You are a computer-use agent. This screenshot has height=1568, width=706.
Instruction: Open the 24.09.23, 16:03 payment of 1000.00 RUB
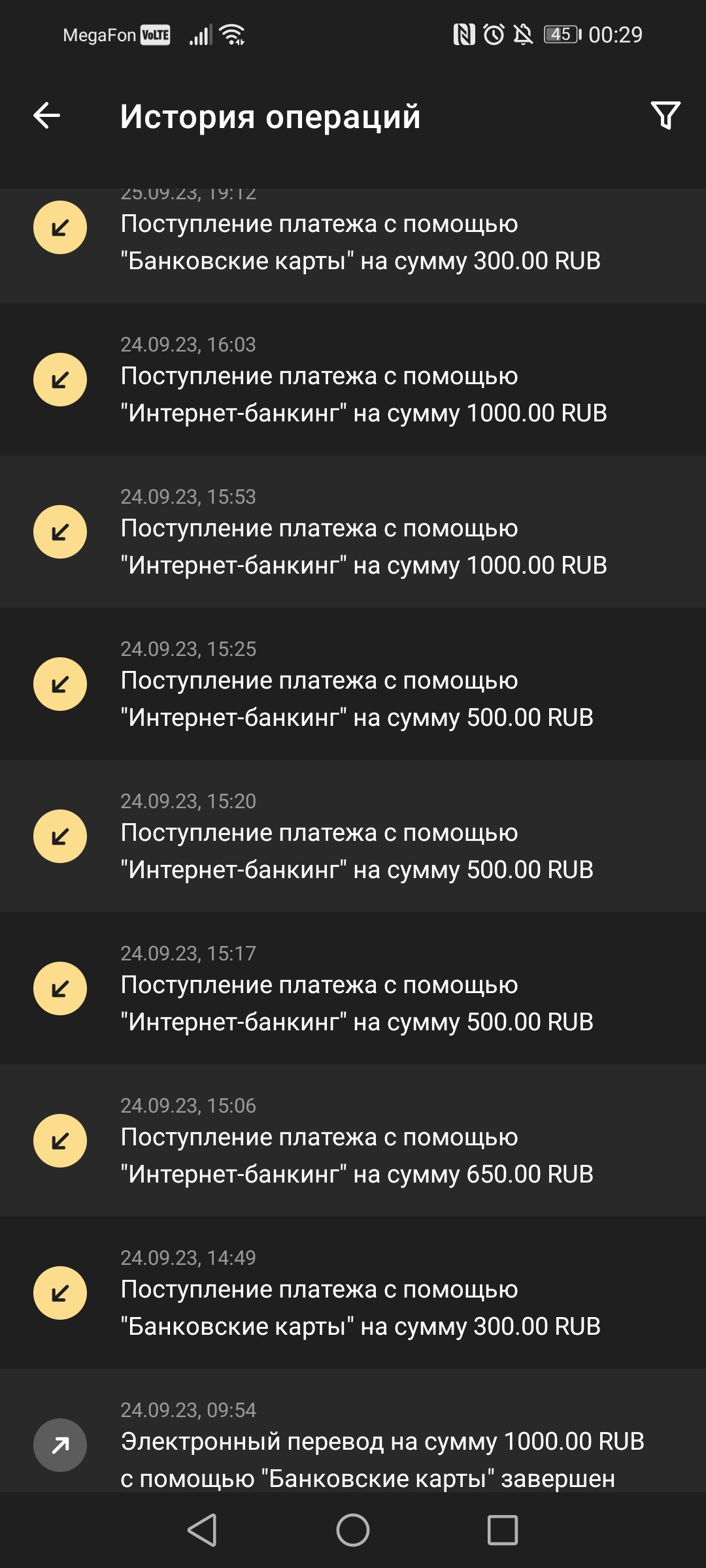point(353,380)
